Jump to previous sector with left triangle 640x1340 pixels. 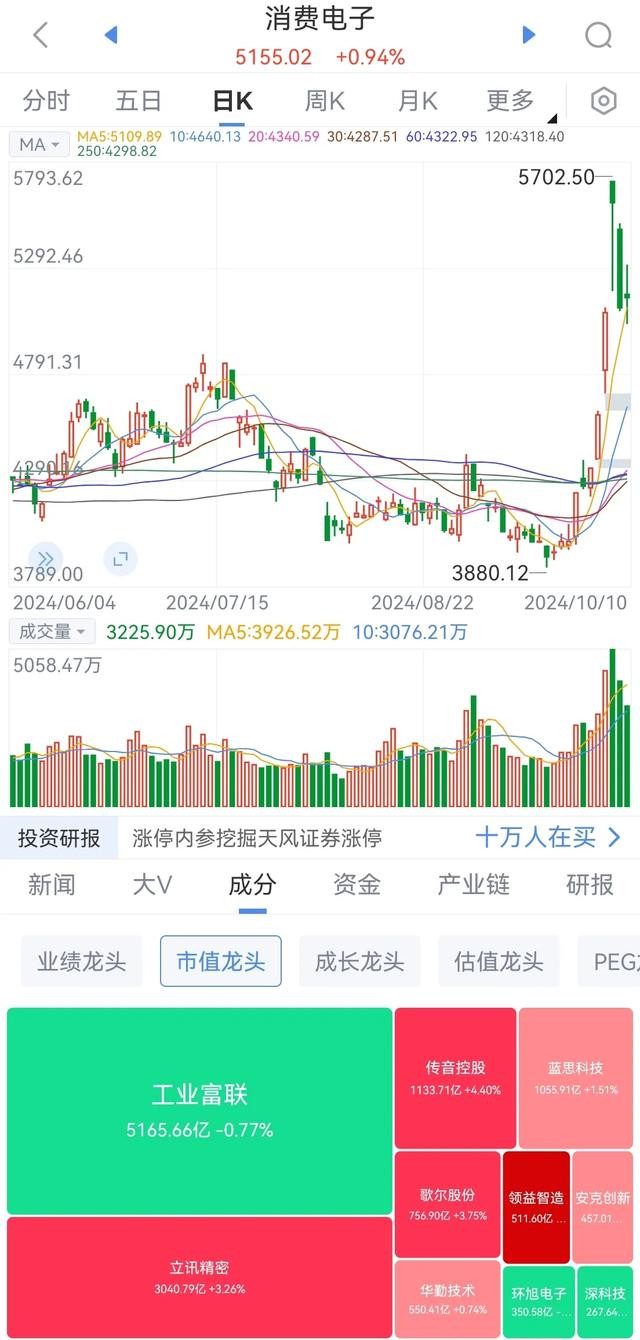coord(111,35)
